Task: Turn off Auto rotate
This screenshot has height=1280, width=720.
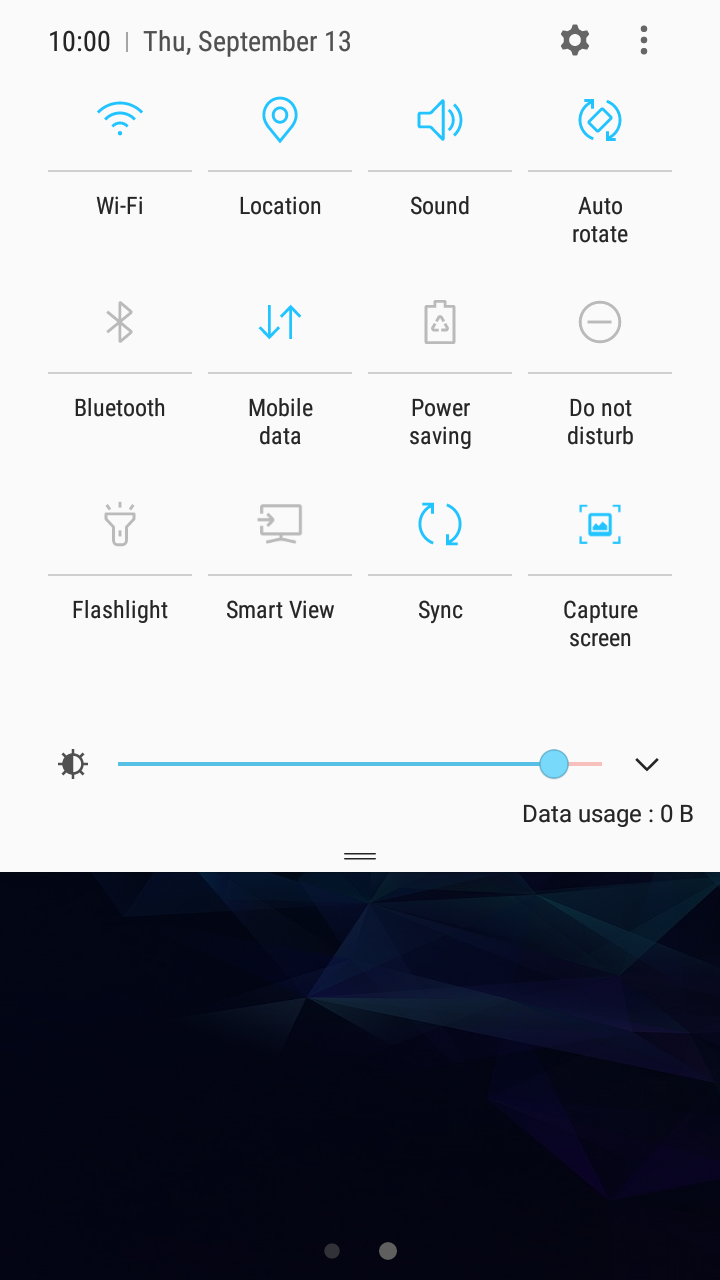Action: [x=600, y=120]
